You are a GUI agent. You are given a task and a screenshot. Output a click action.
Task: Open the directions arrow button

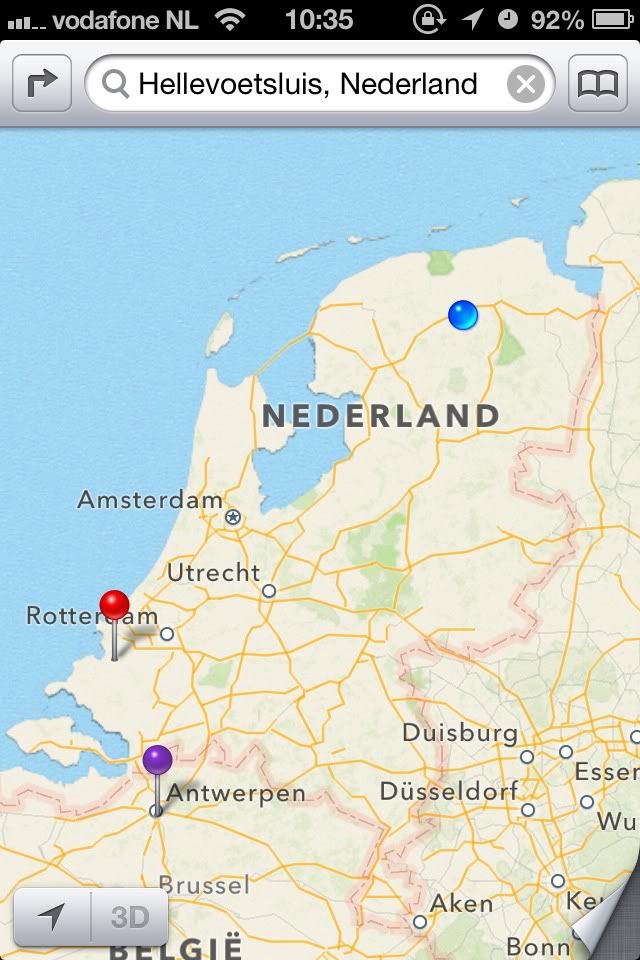pos(42,84)
